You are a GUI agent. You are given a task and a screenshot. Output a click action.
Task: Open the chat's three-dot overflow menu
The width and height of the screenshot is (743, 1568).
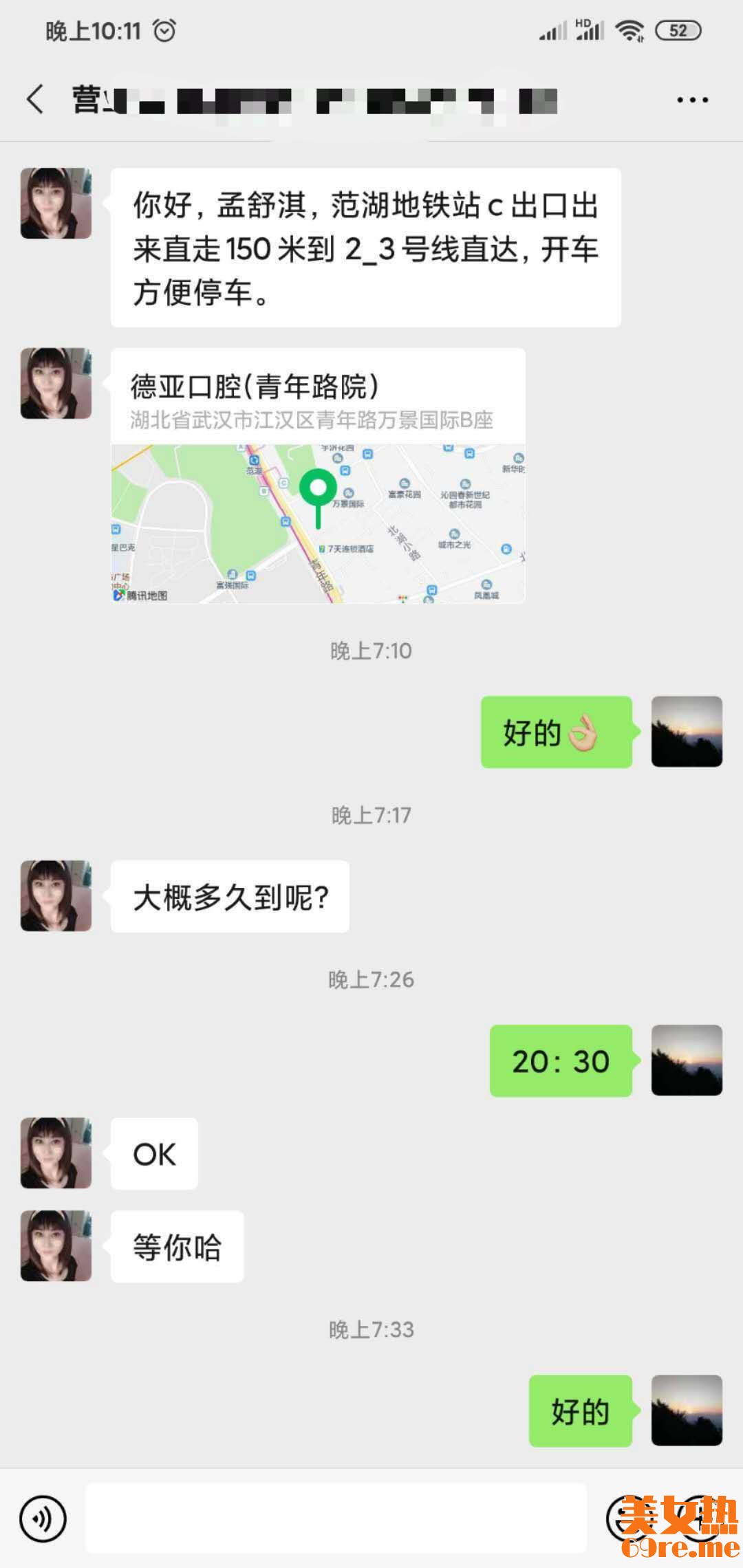click(692, 100)
